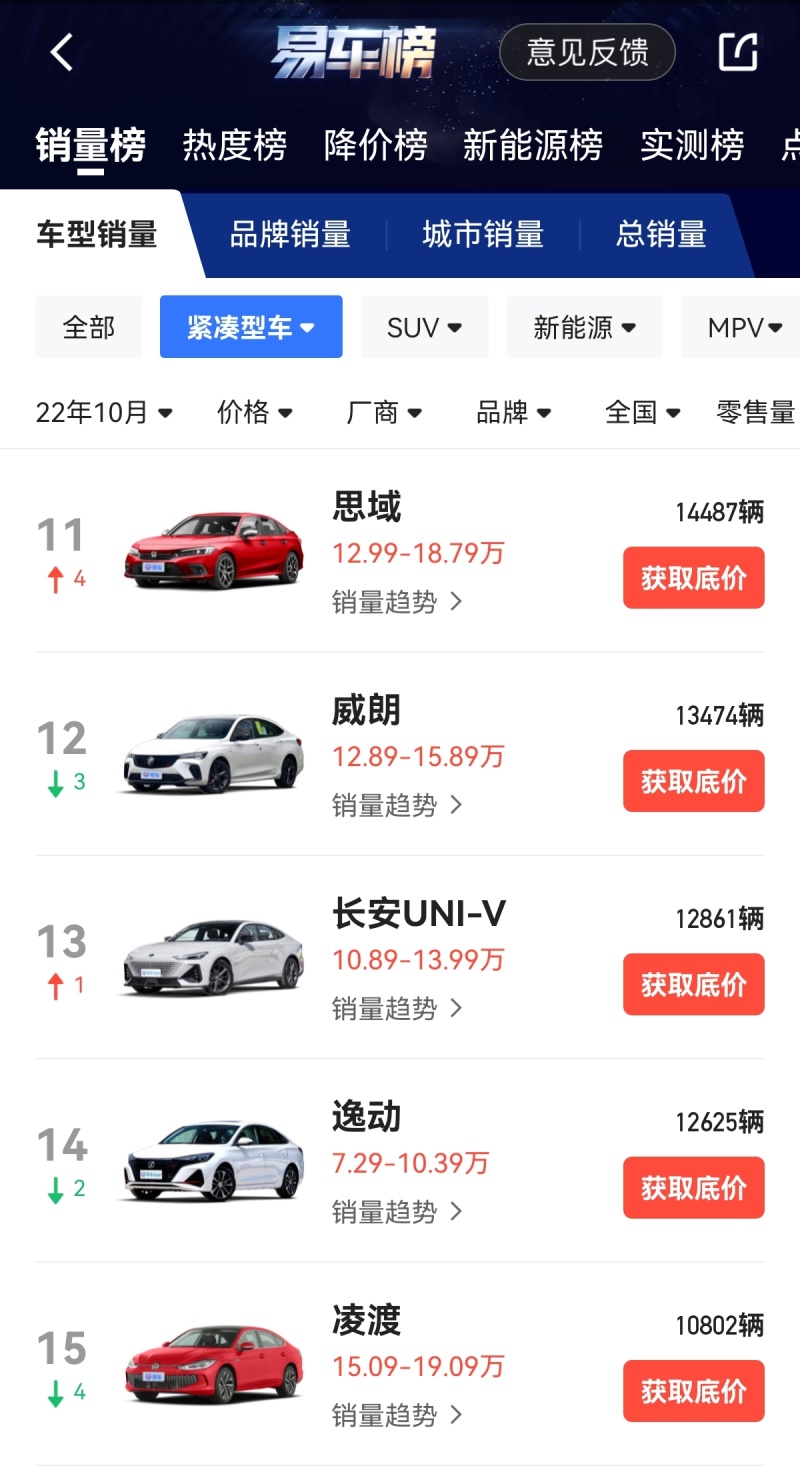Select the 全部 category chip
The image size is (800, 1472).
point(88,327)
